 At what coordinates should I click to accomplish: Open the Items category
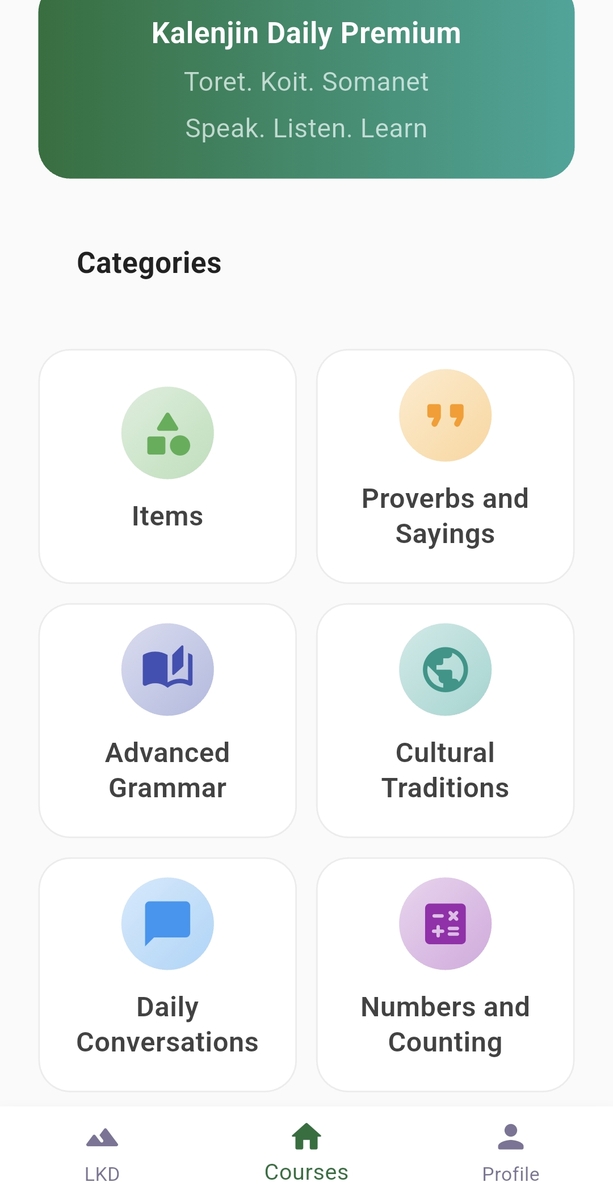(x=167, y=466)
